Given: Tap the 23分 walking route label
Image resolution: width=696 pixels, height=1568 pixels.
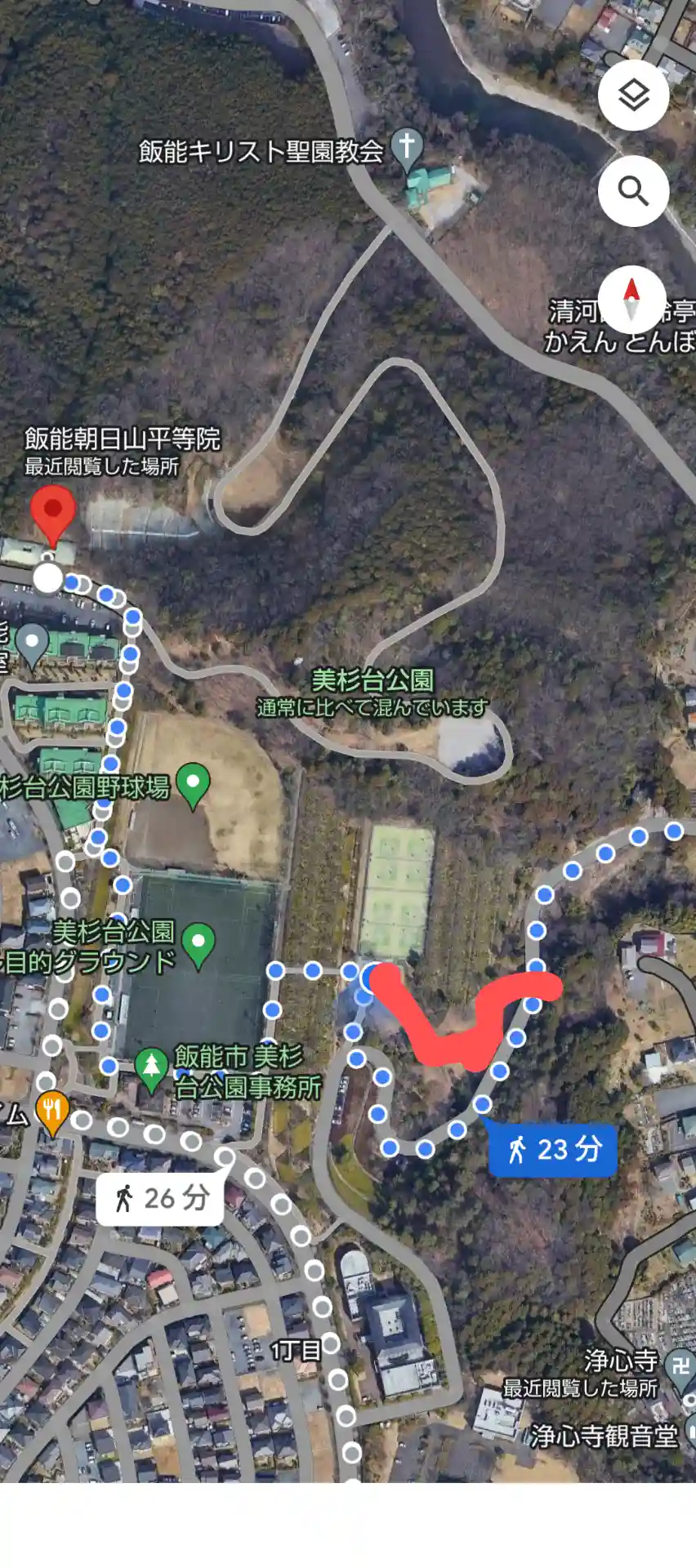Looking at the screenshot, I should click(x=553, y=1149).
